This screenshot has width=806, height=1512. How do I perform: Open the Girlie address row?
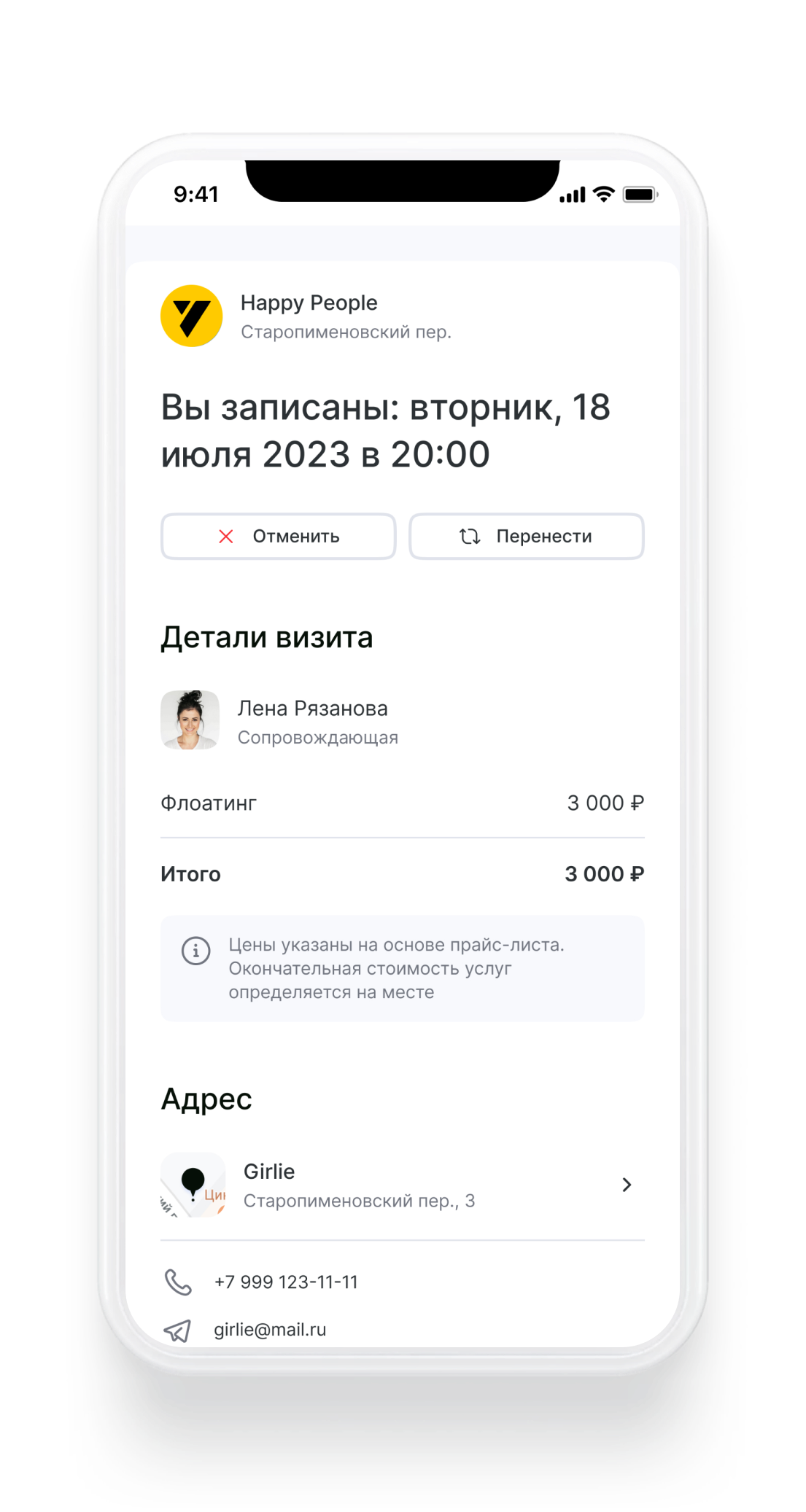(402, 1185)
